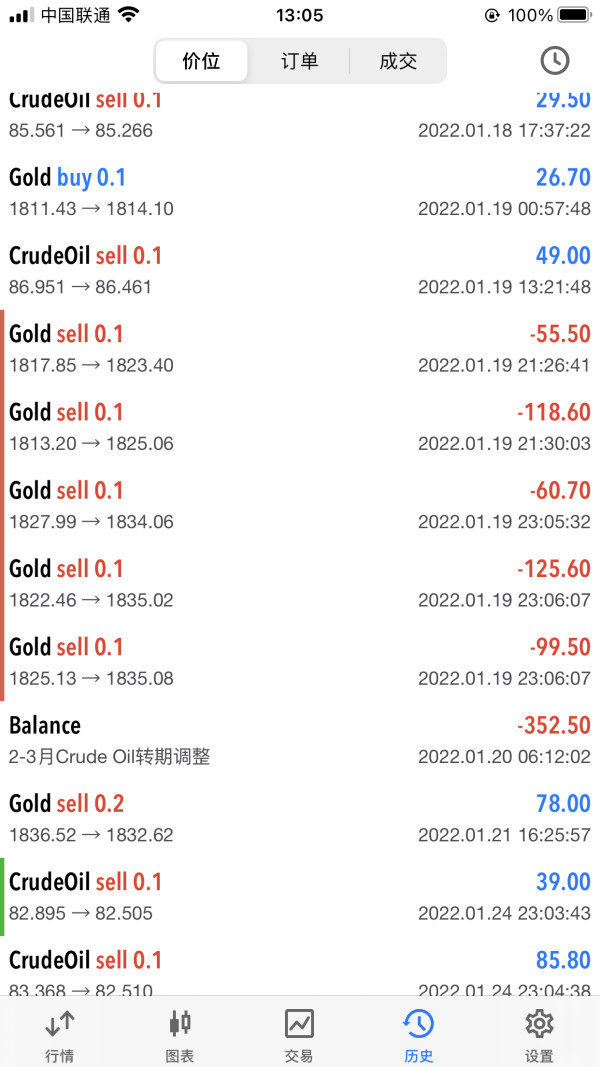Image resolution: width=600 pixels, height=1067 pixels.
Task: Open the Gold sell trade with -99.50 loss
Action: pyautogui.click(x=300, y=662)
